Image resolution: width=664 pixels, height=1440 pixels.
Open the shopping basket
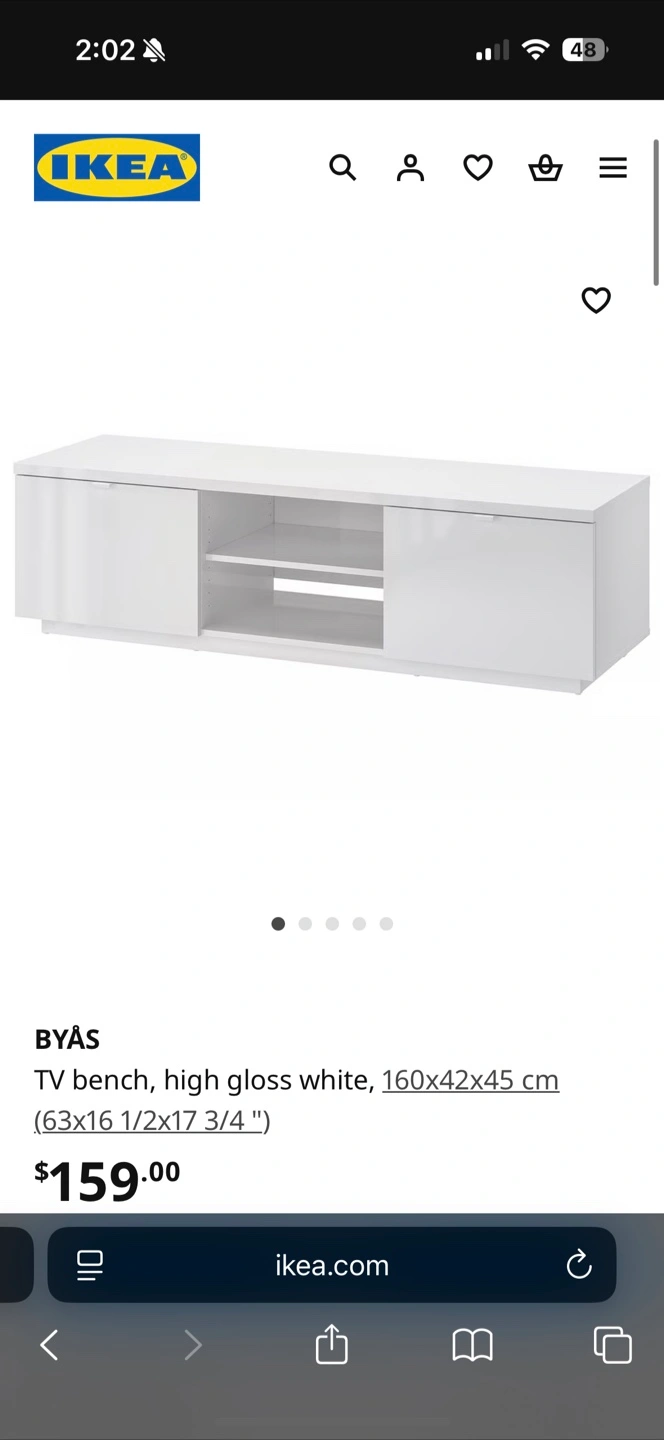[545, 167]
